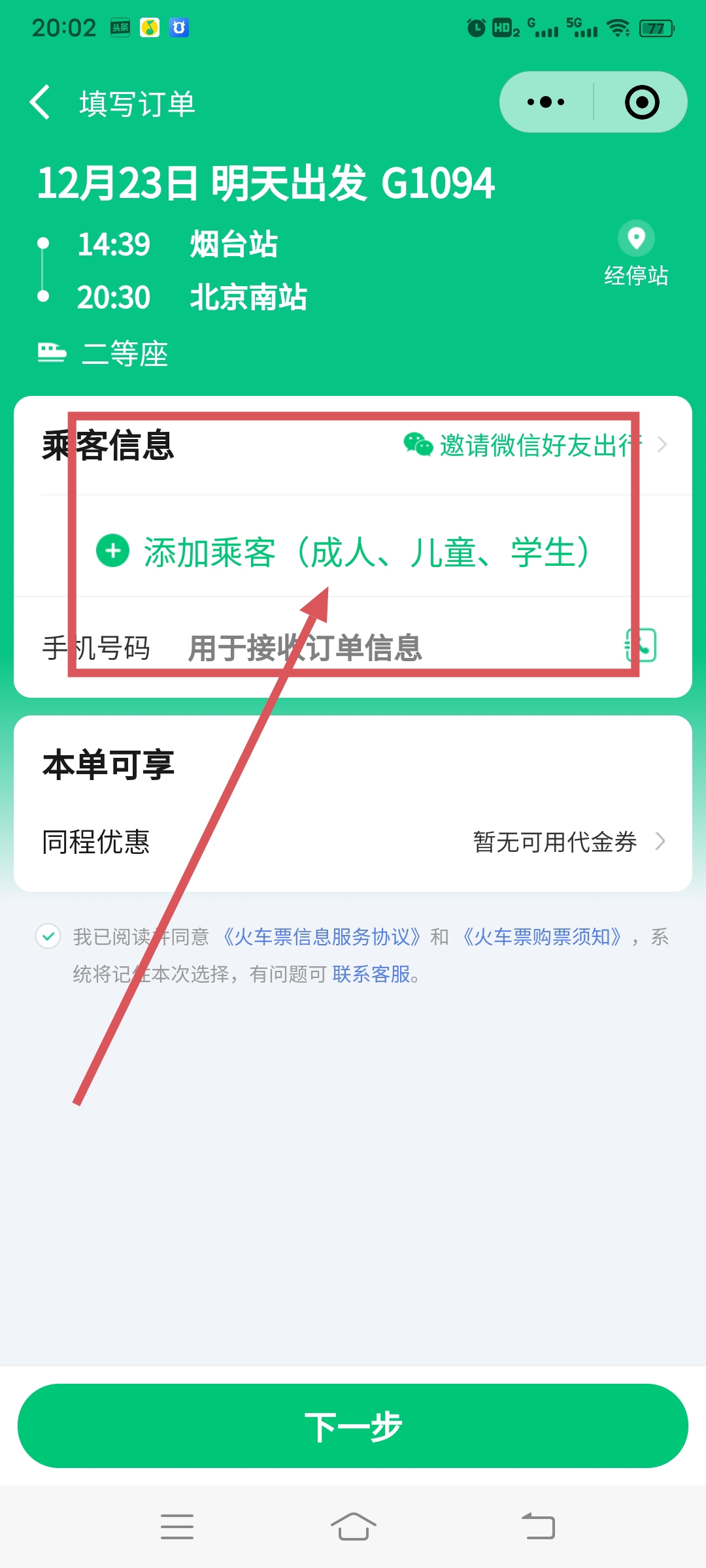Contact customer service via 联系客服

point(371,974)
